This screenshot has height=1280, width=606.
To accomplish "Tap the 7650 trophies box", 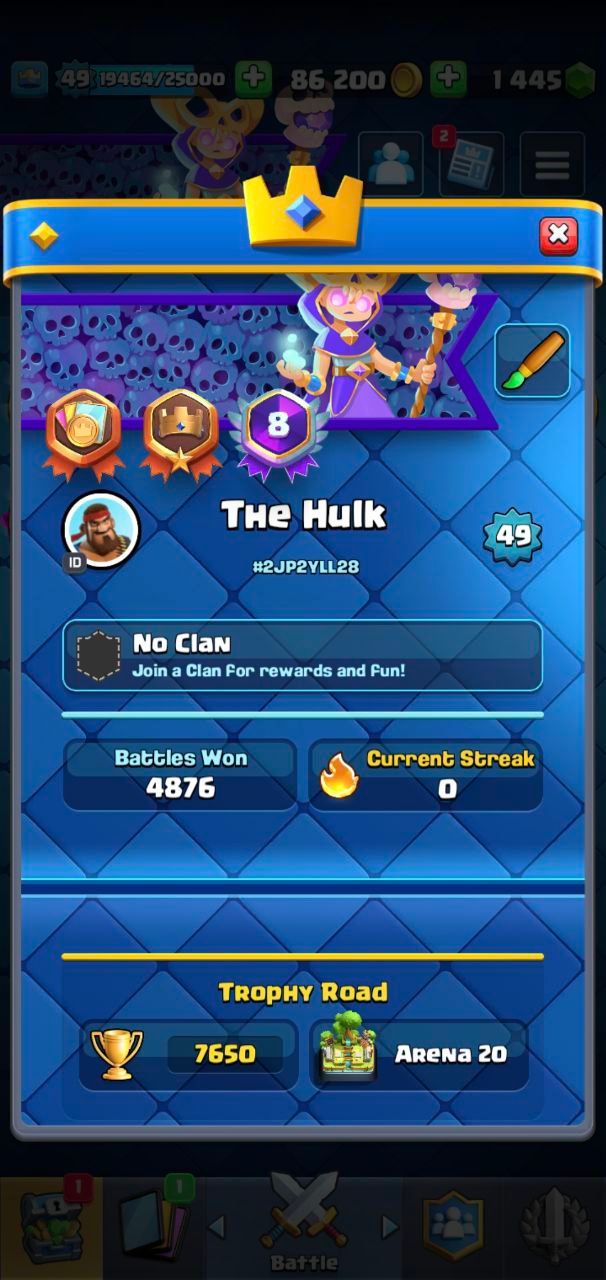I will [x=189, y=1054].
